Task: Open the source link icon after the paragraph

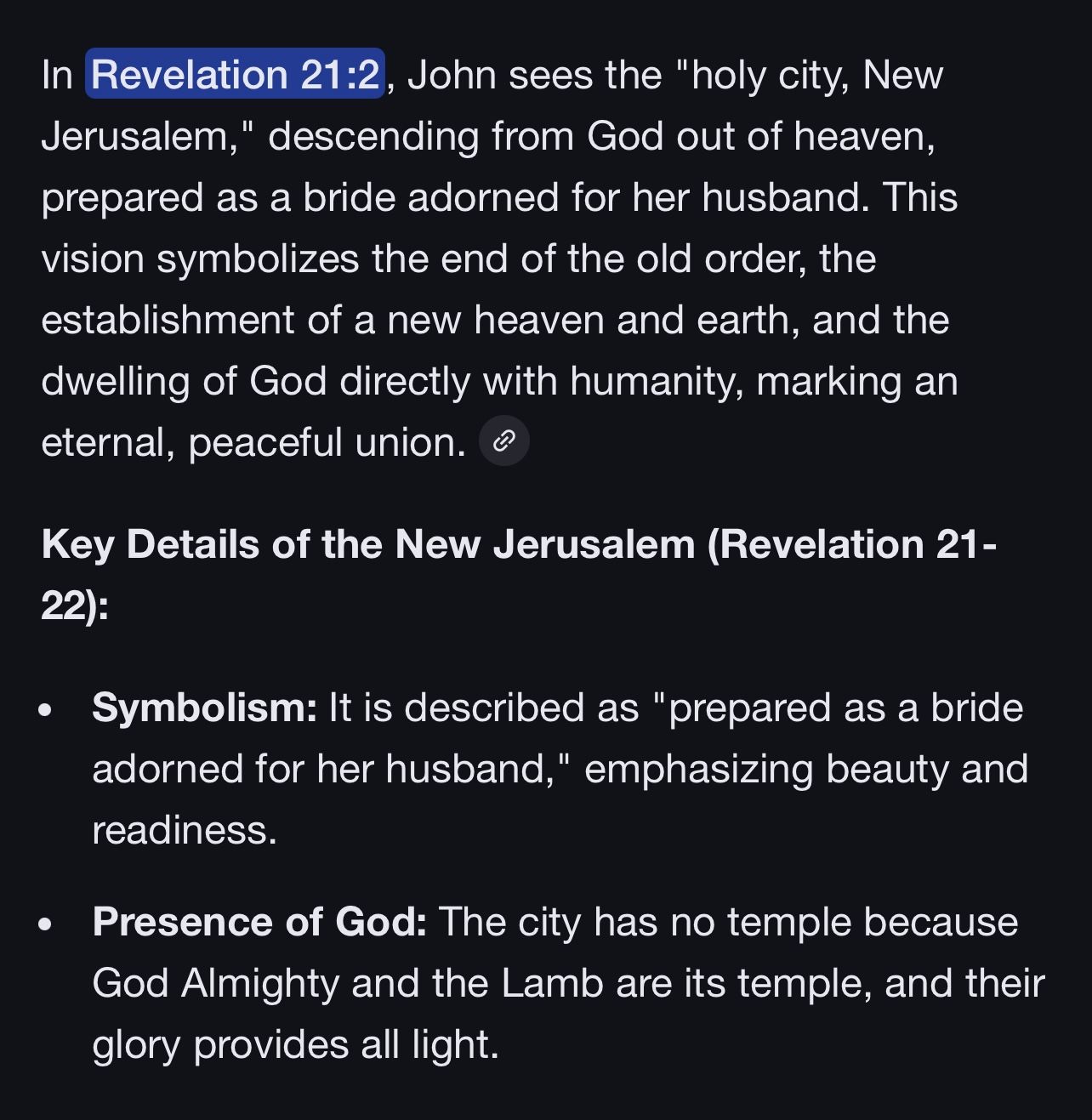Action: pos(504,441)
